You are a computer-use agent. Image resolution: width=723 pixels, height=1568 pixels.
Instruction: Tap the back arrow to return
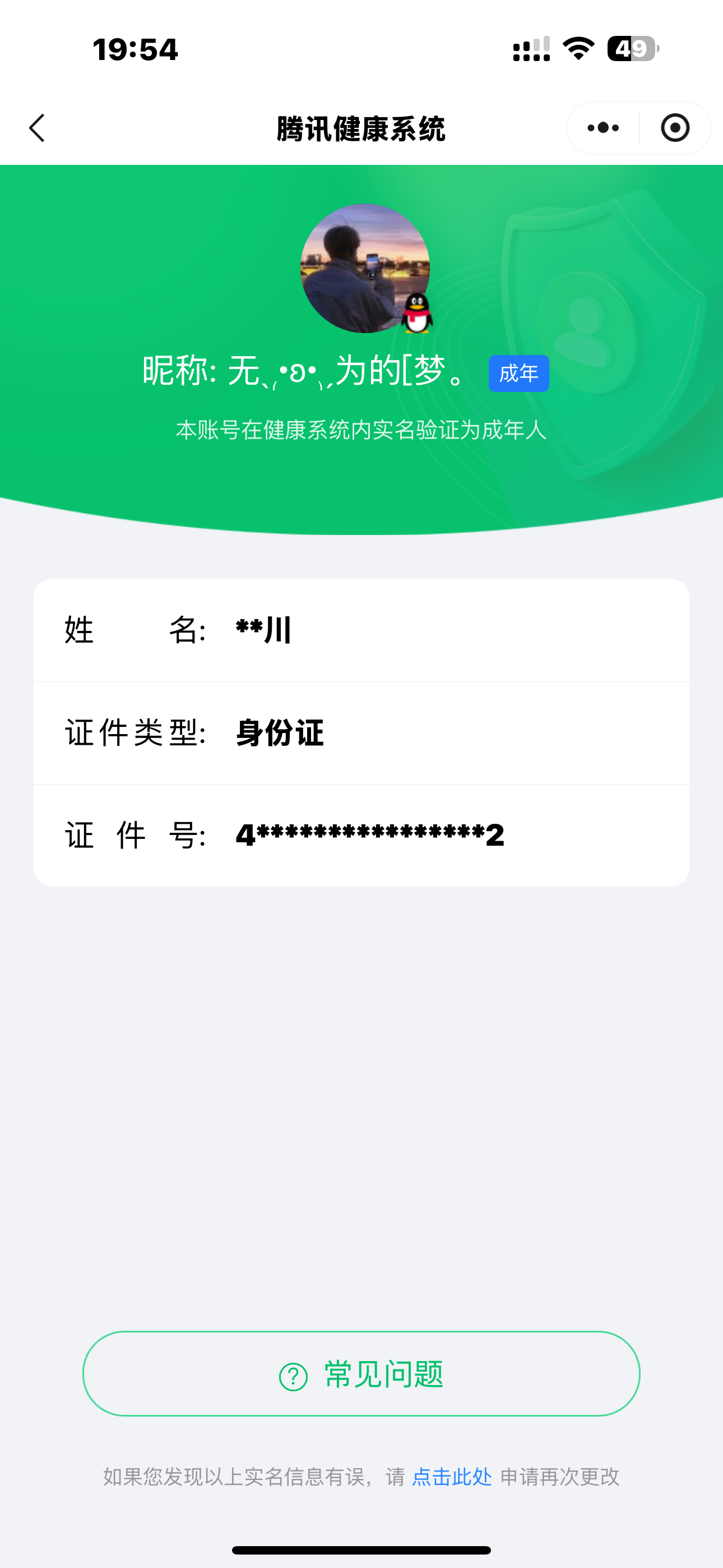point(36,127)
